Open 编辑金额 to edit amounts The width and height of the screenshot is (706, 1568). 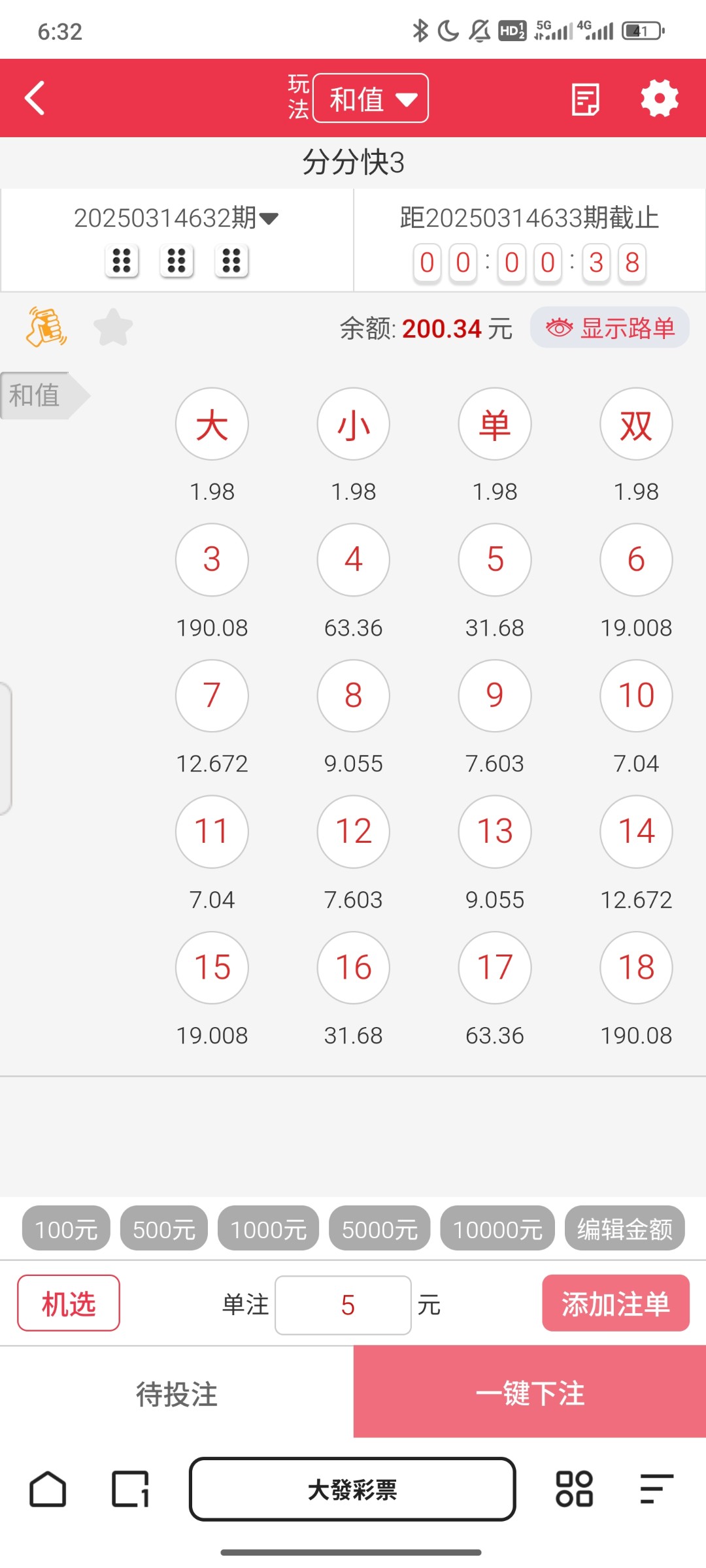tap(624, 1229)
